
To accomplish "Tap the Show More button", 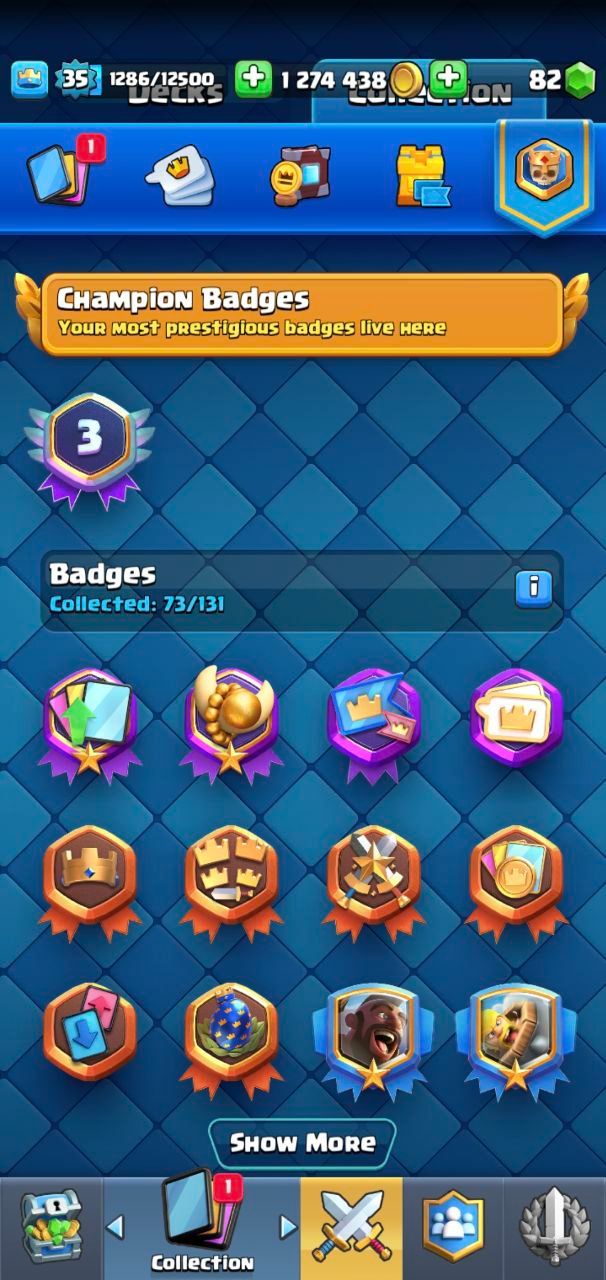I will [302, 1143].
